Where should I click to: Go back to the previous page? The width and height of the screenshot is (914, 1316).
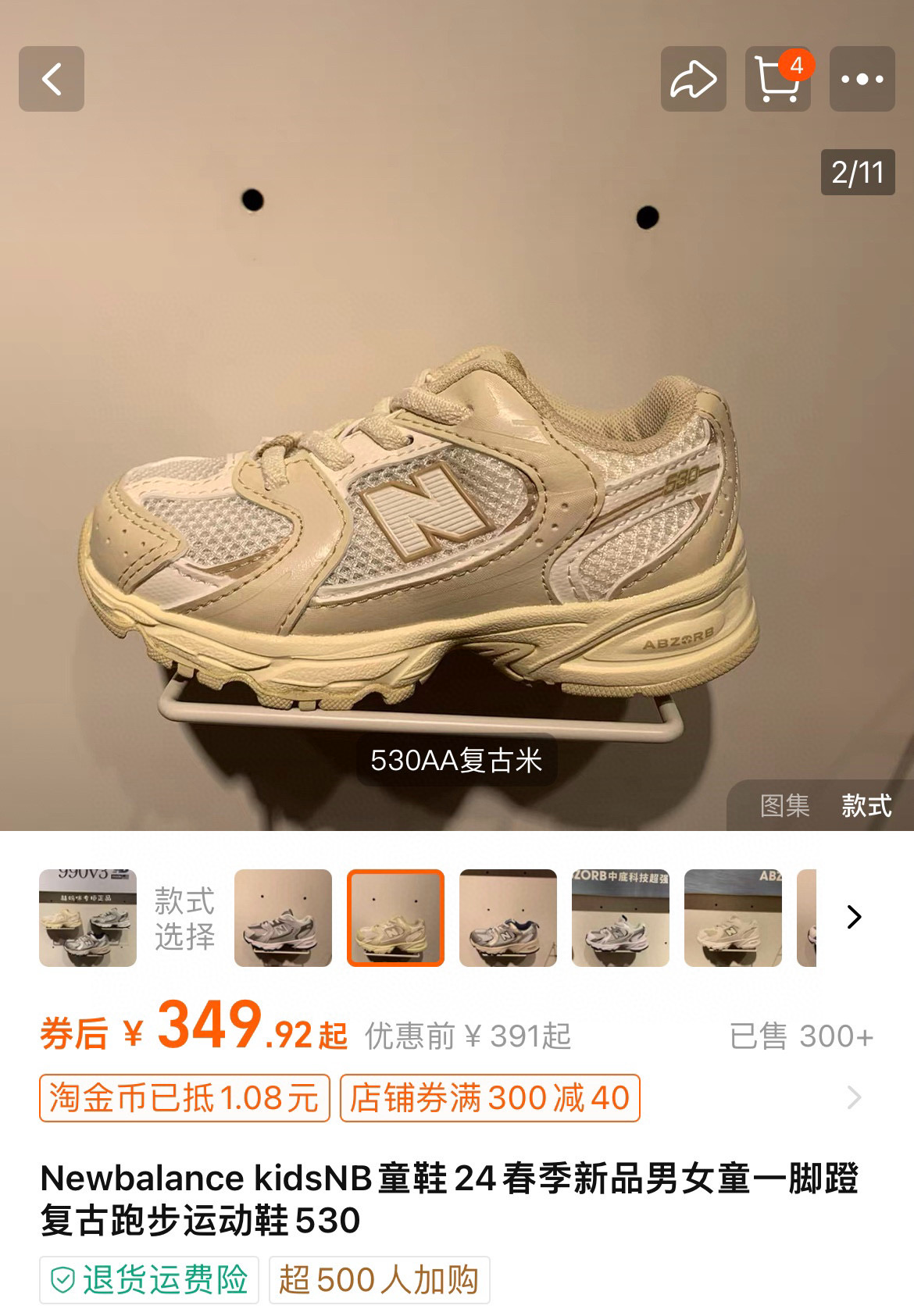pyautogui.click(x=52, y=79)
